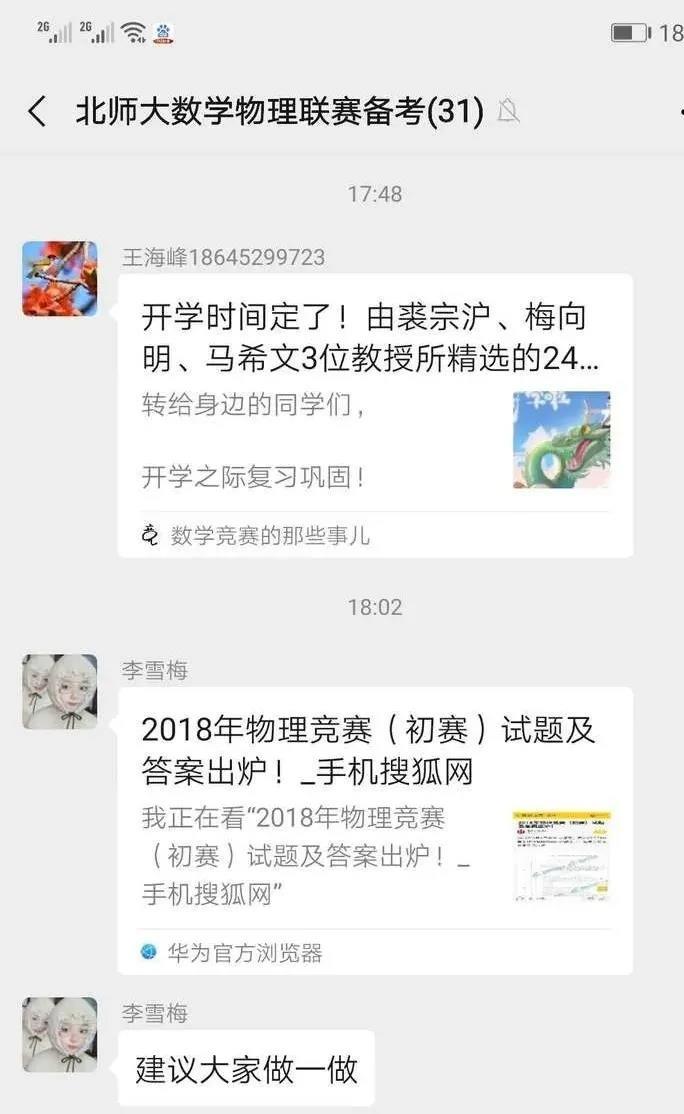View 李雪梅's avatar beside the link card
684x1114 pixels.
tap(60, 691)
